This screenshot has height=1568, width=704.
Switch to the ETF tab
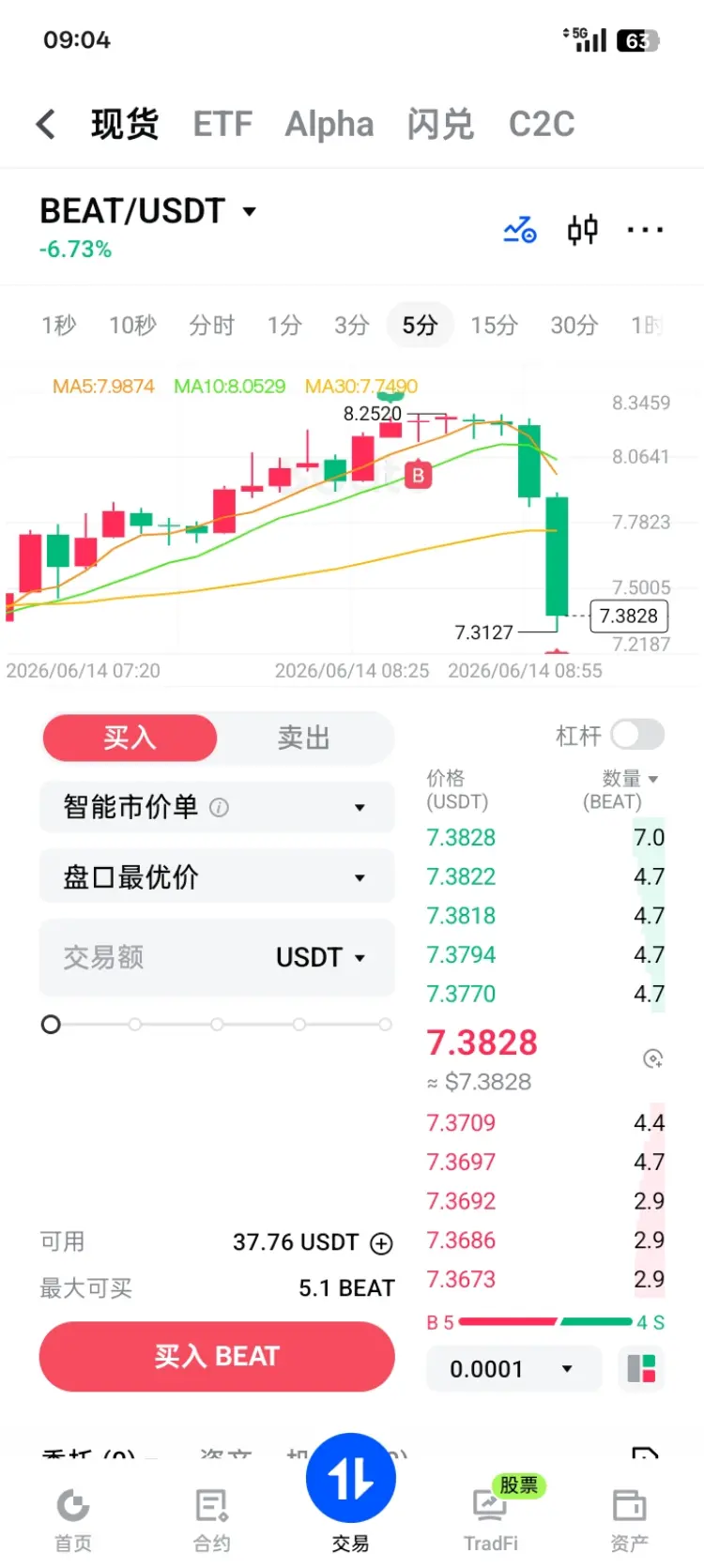[222, 124]
